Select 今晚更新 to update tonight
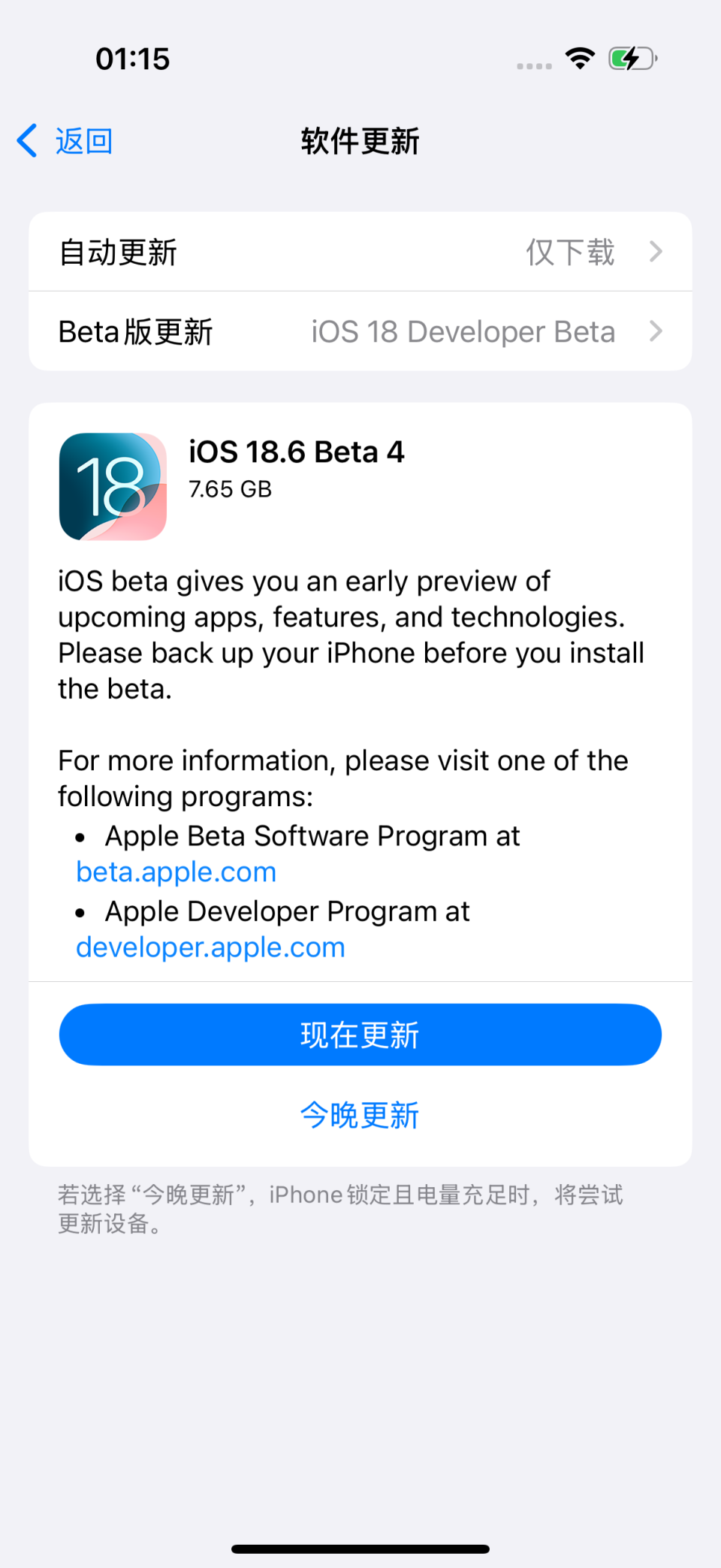 click(360, 1115)
